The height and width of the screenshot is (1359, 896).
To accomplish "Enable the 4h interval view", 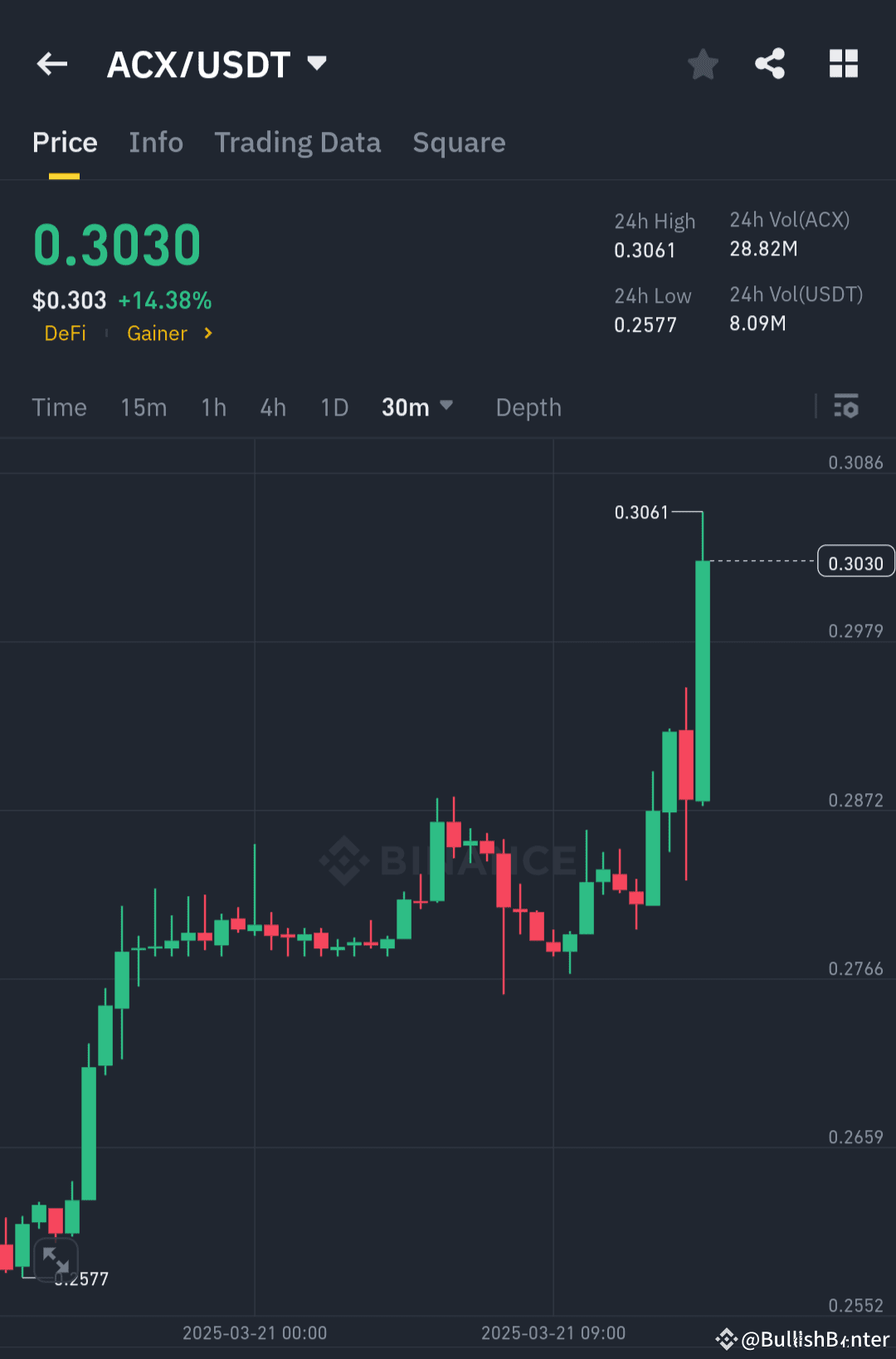I will coord(272,407).
